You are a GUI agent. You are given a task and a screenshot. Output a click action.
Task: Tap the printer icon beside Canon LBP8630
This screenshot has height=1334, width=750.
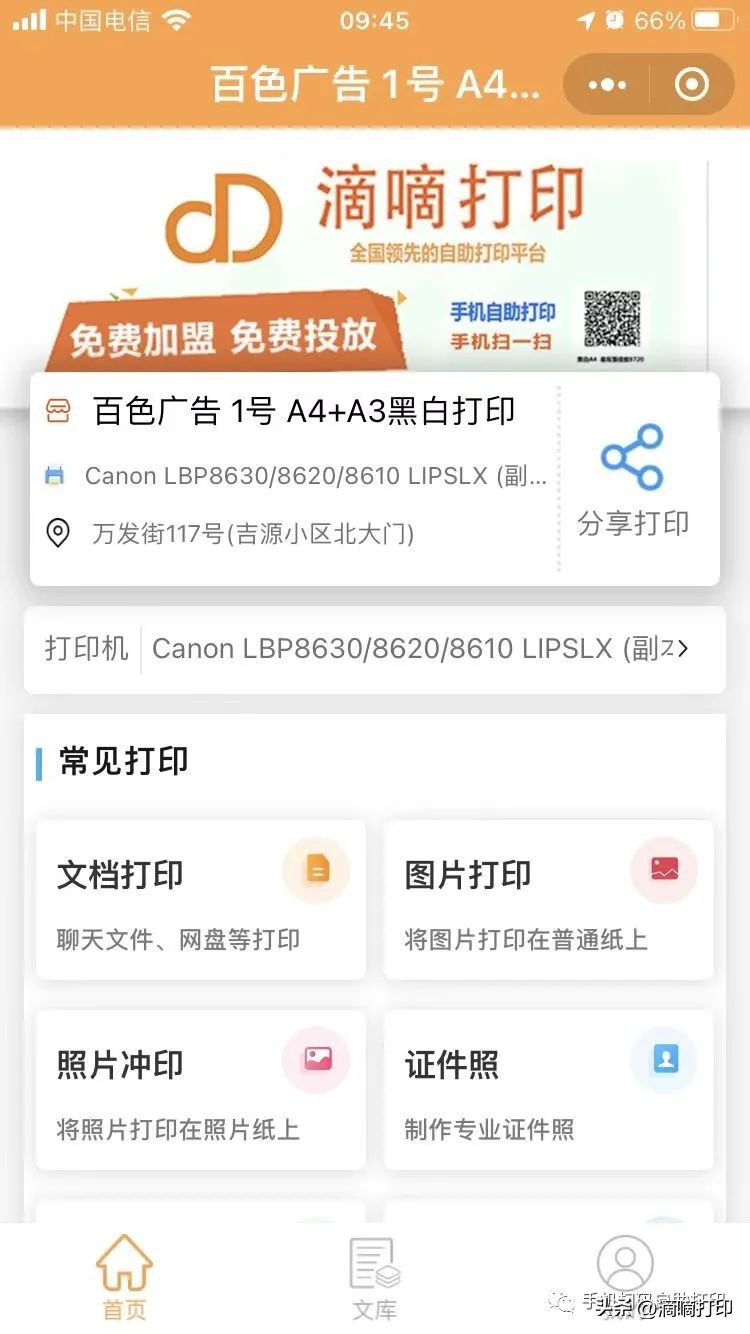57,476
